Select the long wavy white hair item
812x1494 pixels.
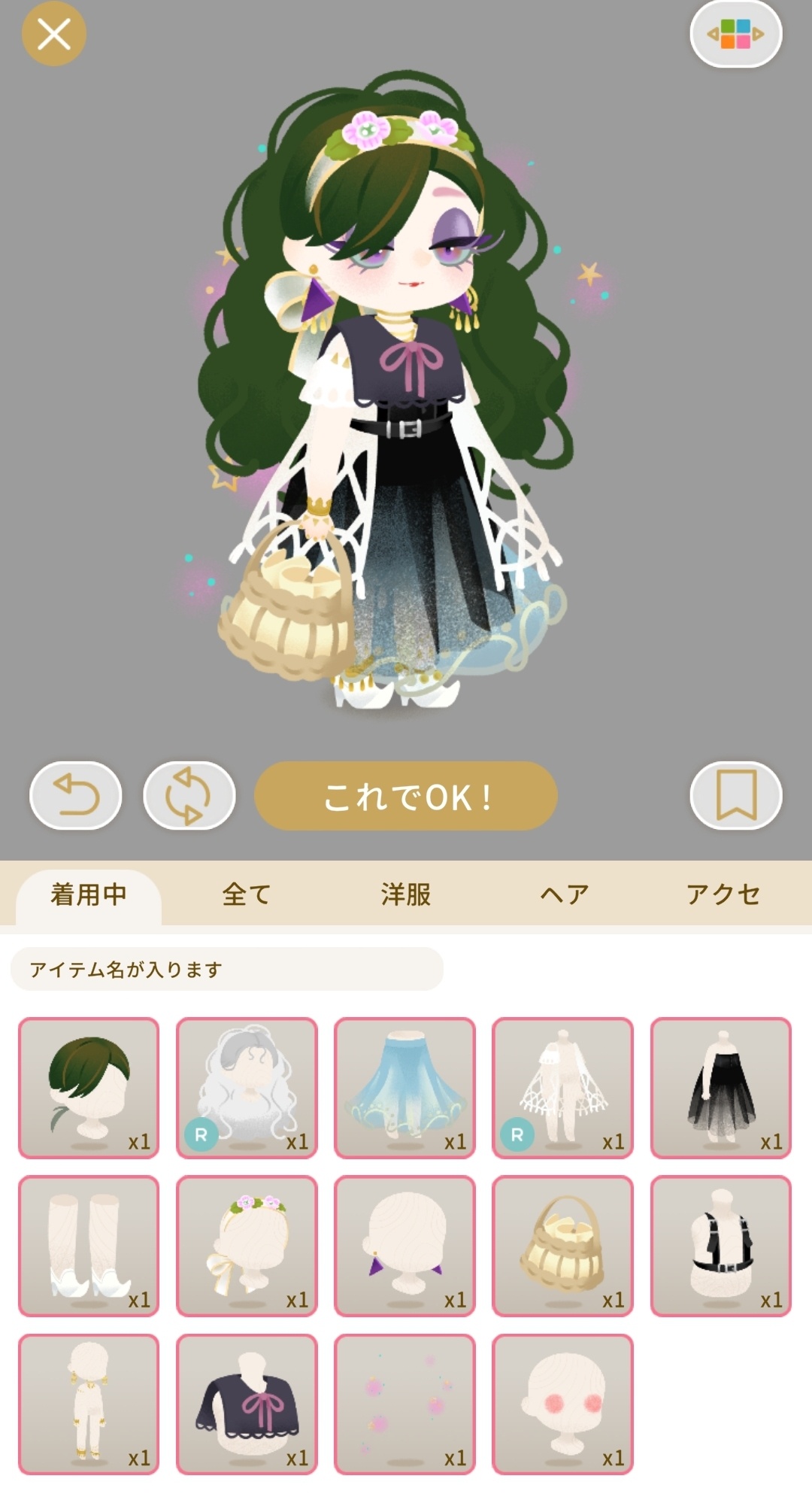pyautogui.click(x=247, y=1088)
